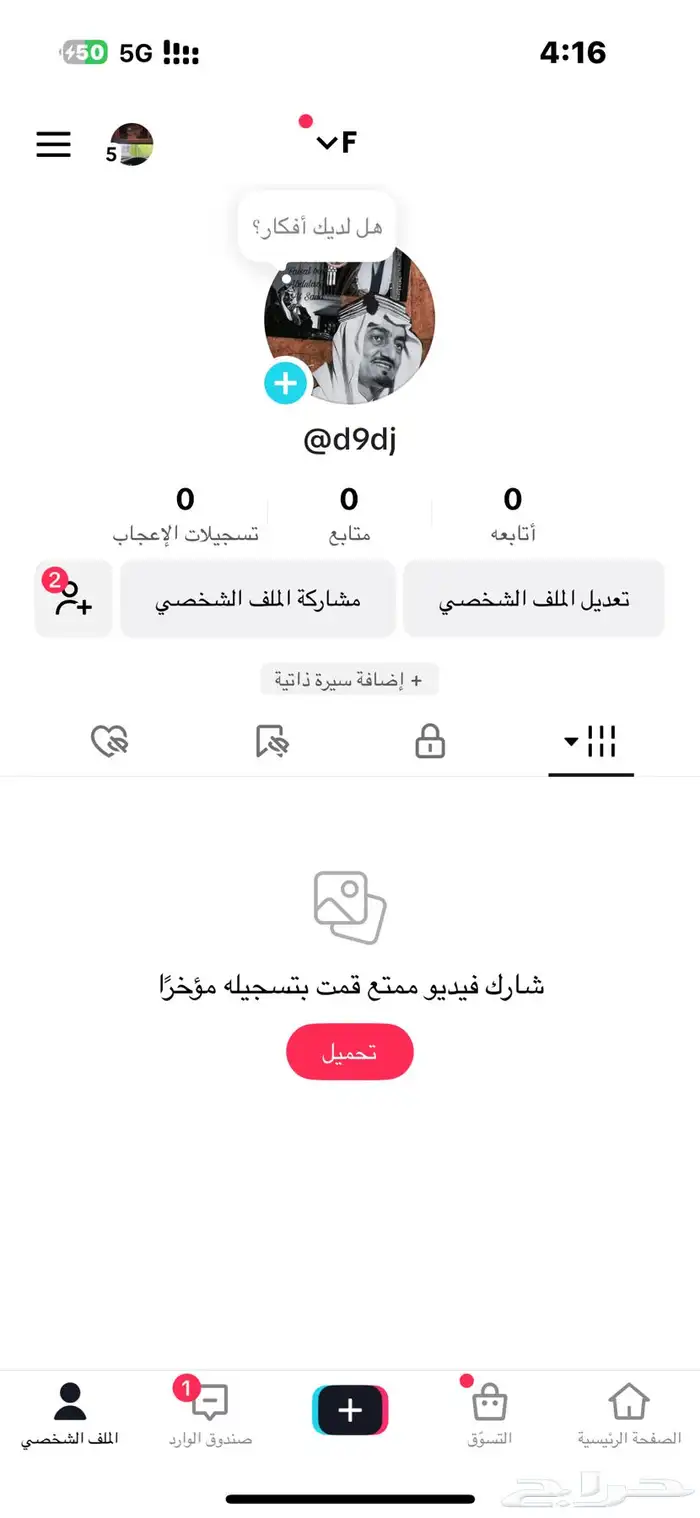Share profile via 'مشاركة الملف الشخصي'
The height and width of the screenshot is (1518, 700).
tap(258, 599)
